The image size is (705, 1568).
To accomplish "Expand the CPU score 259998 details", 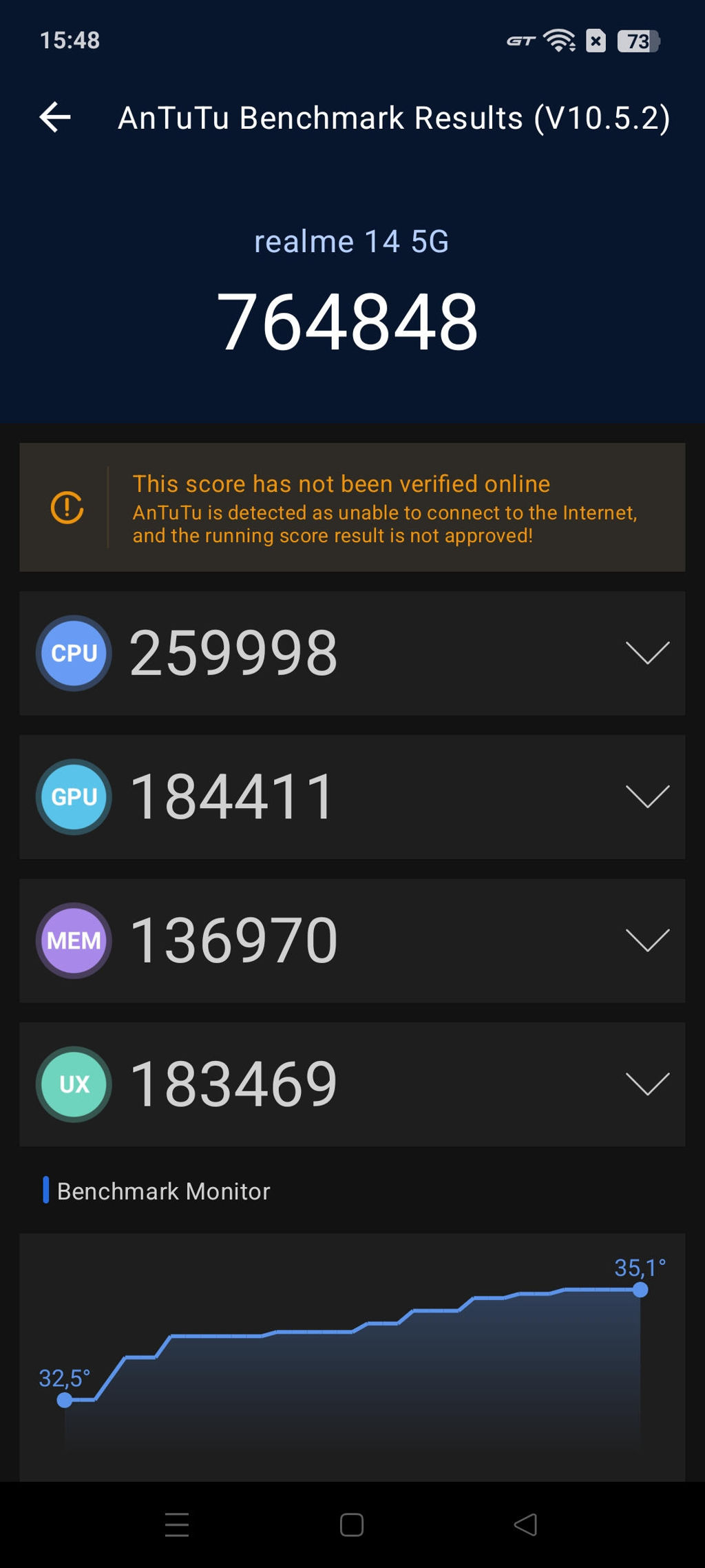I will 647,652.
